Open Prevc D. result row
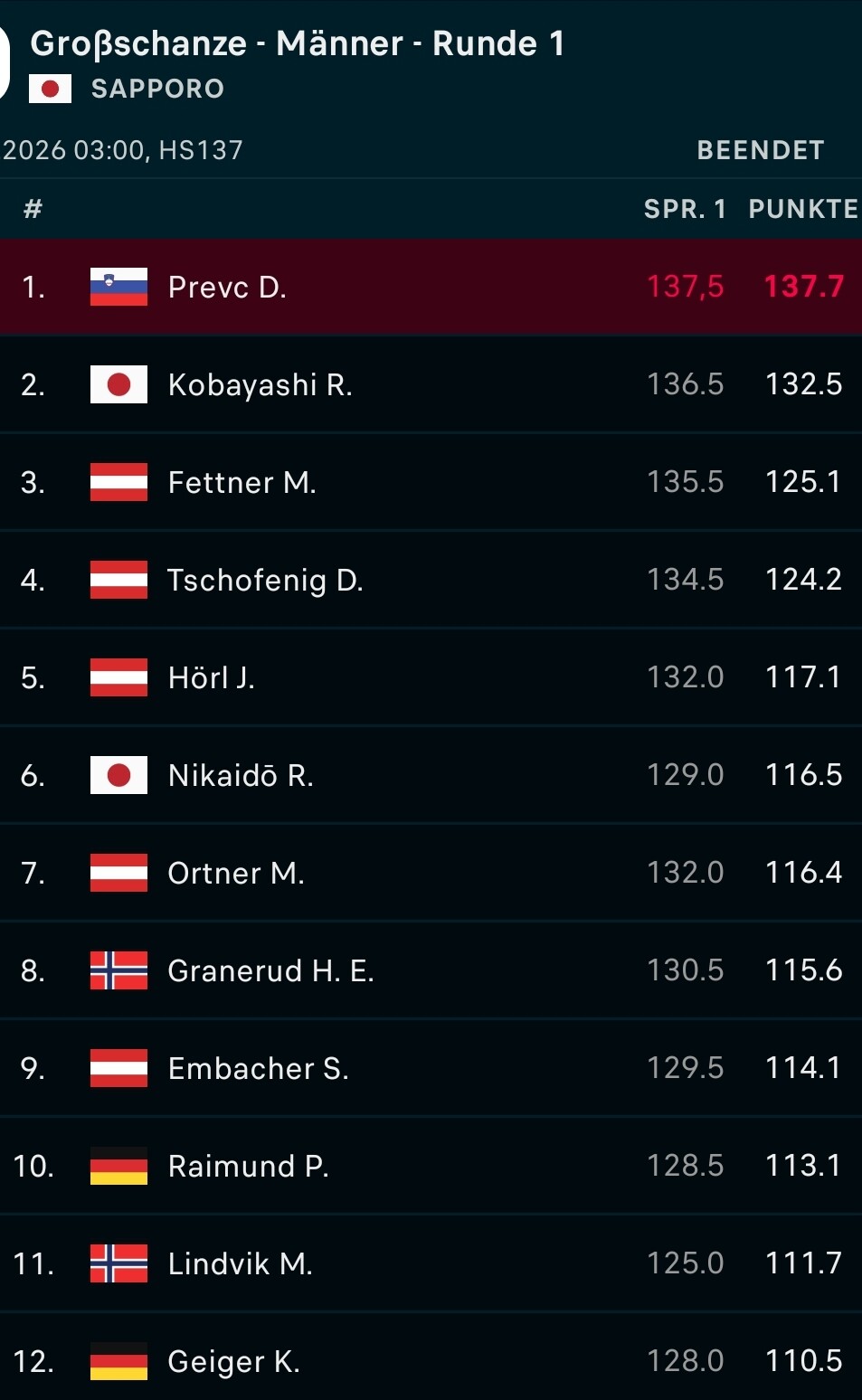Screen dimensions: 862x1400 [431, 287]
